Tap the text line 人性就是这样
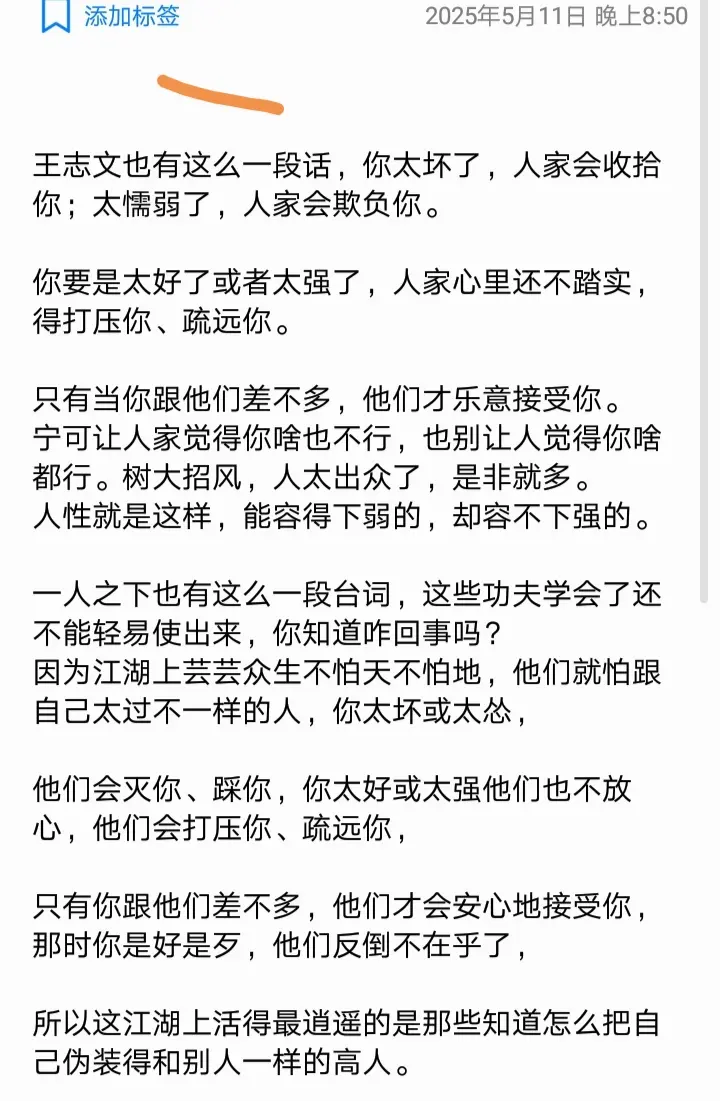Image resolution: width=720 pixels, height=1101 pixels. pos(340,514)
